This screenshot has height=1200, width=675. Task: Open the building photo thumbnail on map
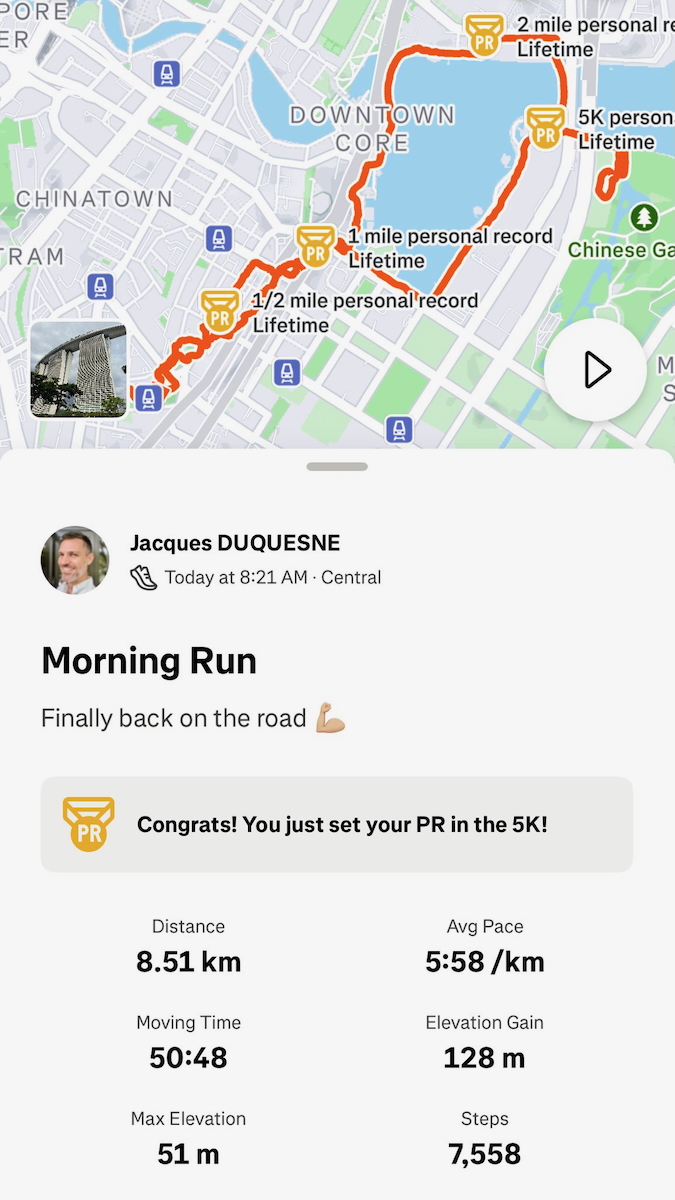[x=79, y=369]
